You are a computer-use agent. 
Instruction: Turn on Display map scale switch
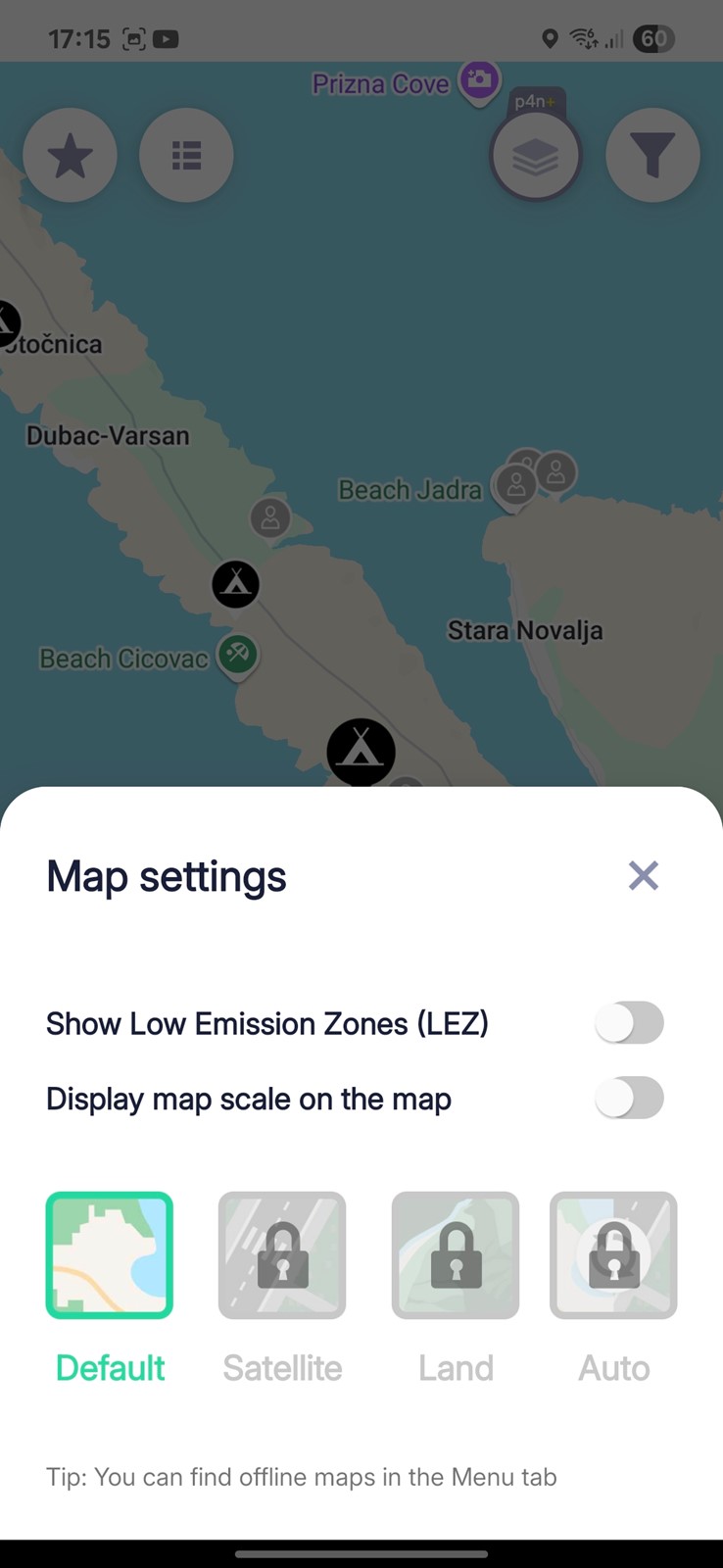pyautogui.click(x=629, y=1099)
